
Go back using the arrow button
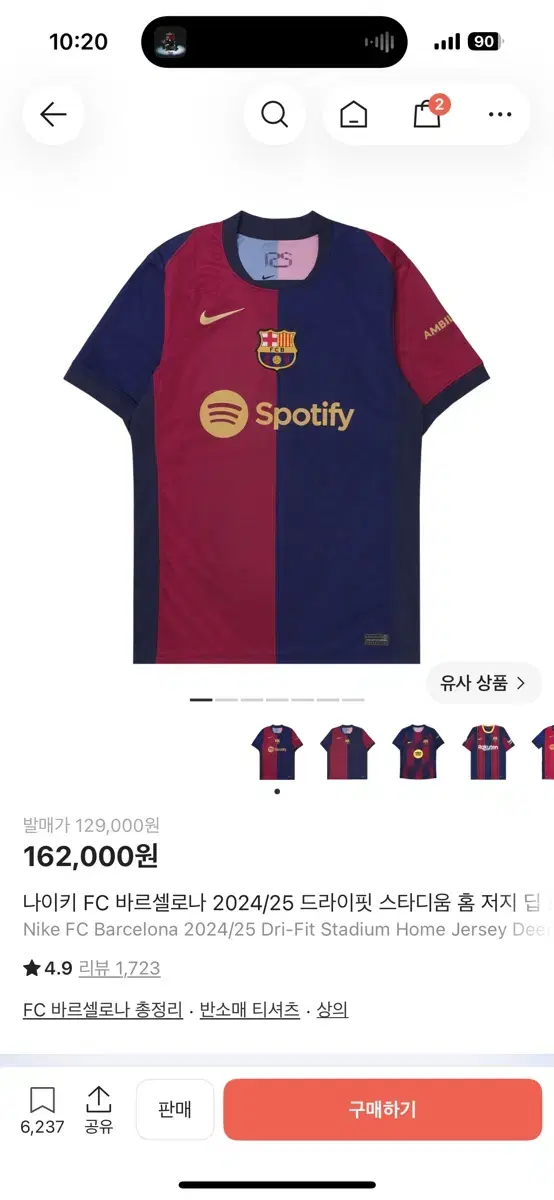point(53,114)
